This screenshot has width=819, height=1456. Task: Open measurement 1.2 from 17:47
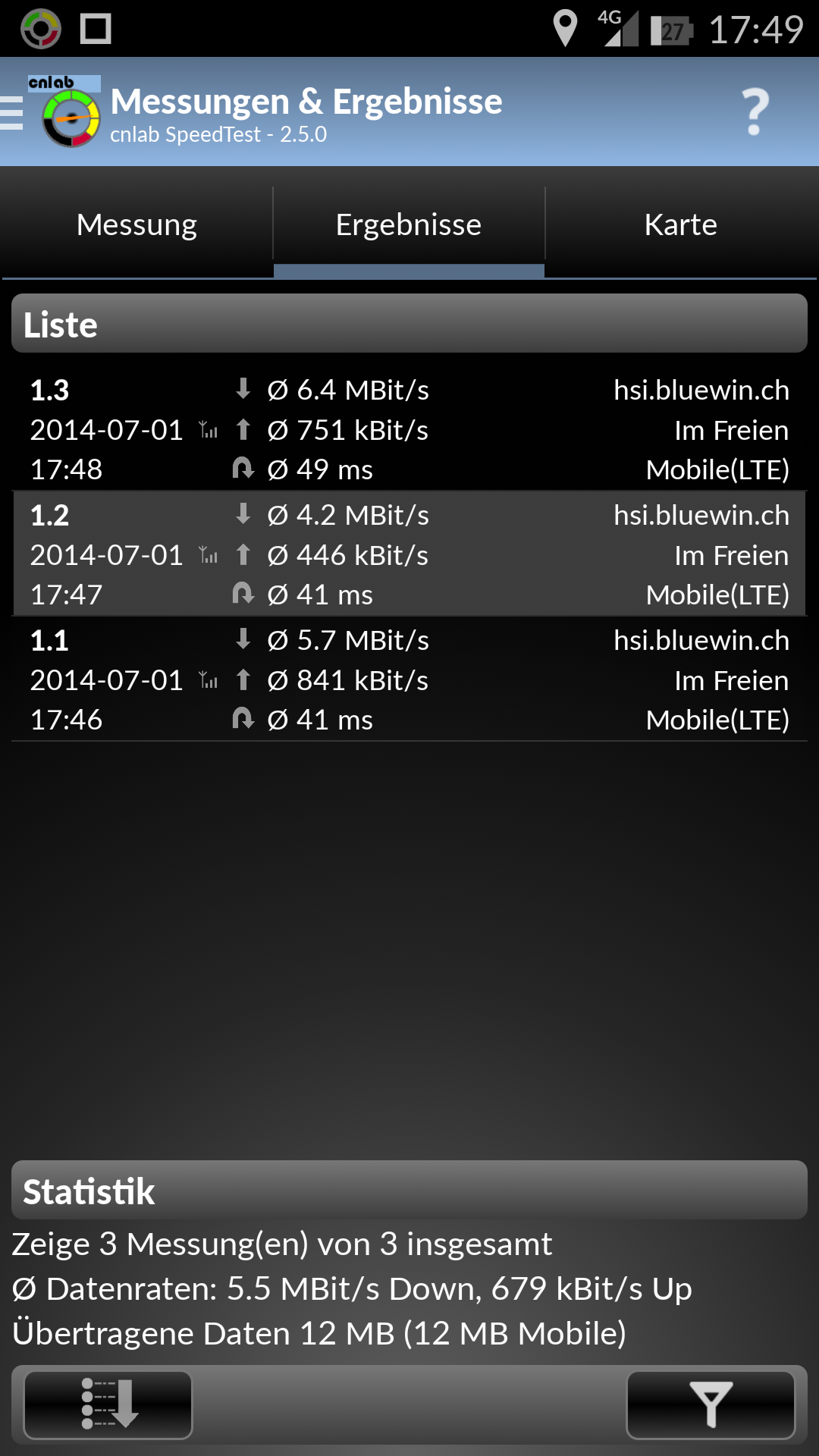[409, 554]
